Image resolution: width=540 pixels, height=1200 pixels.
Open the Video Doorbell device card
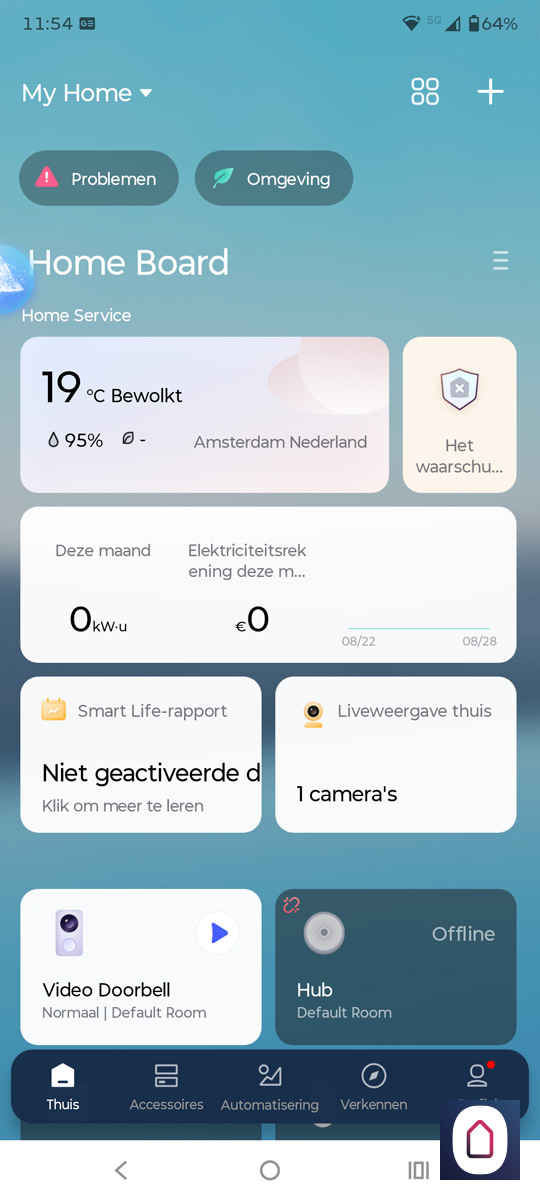click(141, 967)
